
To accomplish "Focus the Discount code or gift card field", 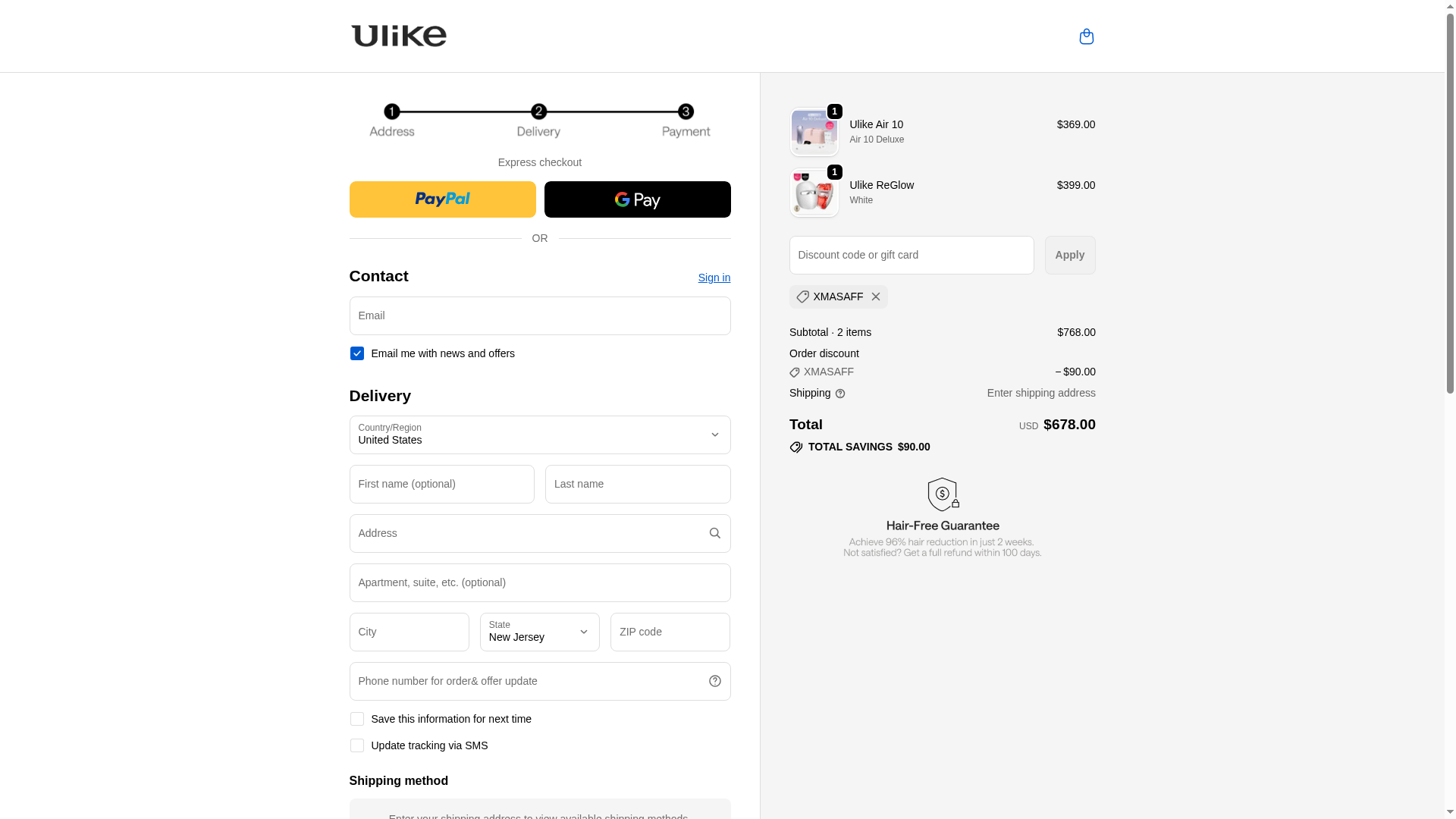I will [911, 255].
